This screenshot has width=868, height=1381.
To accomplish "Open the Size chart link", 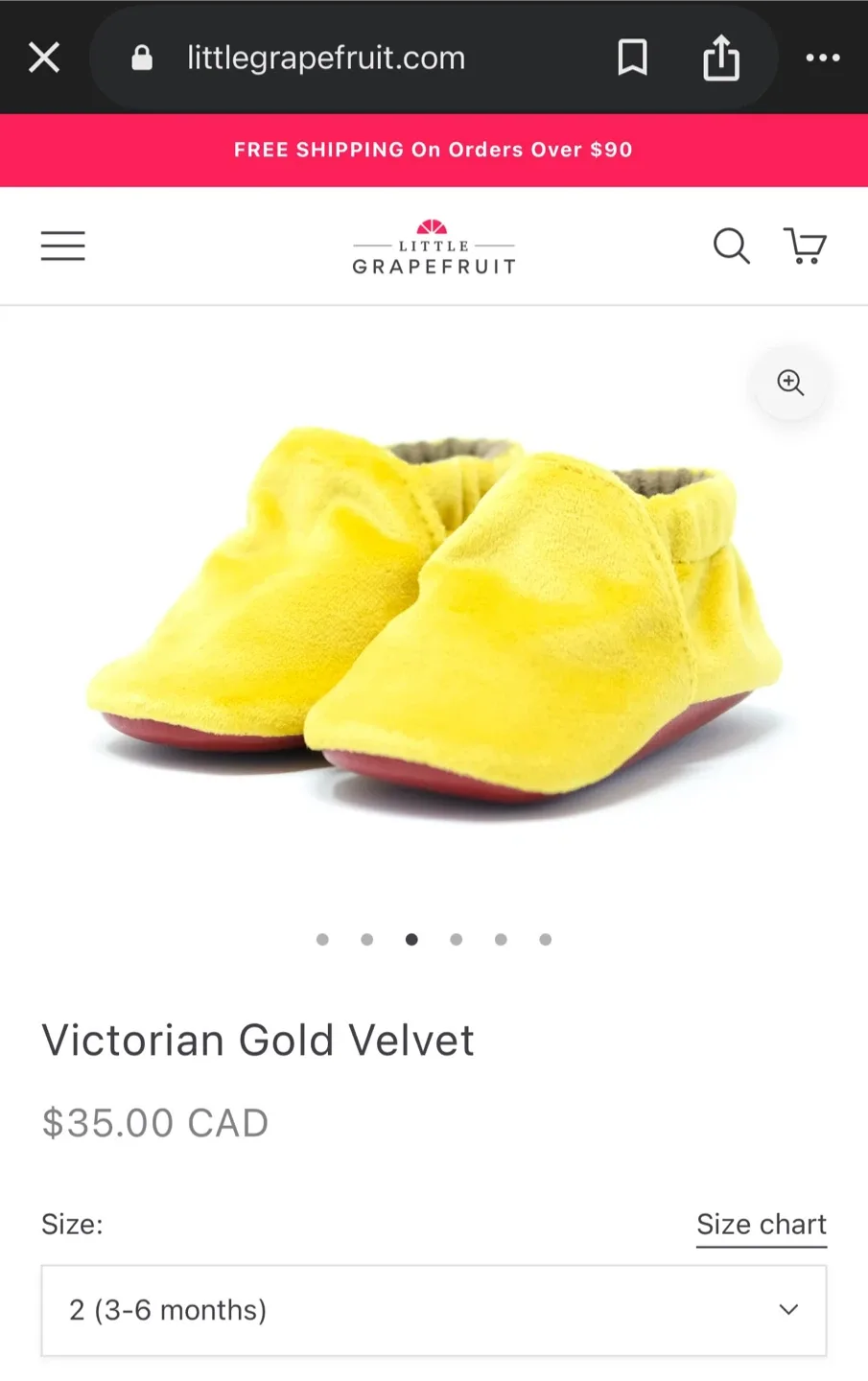I will 761,1224.
